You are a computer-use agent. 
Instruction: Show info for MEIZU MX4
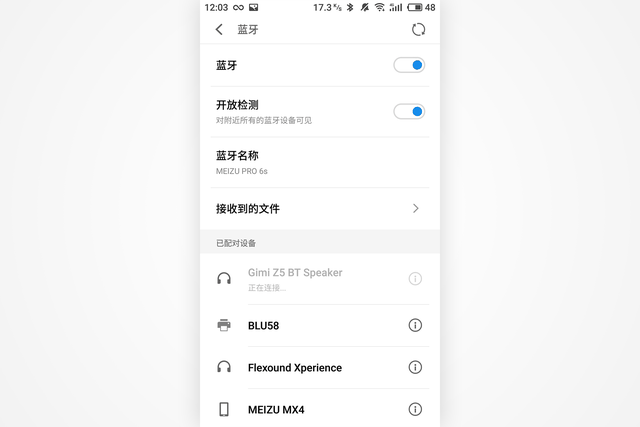click(x=415, y=409)
